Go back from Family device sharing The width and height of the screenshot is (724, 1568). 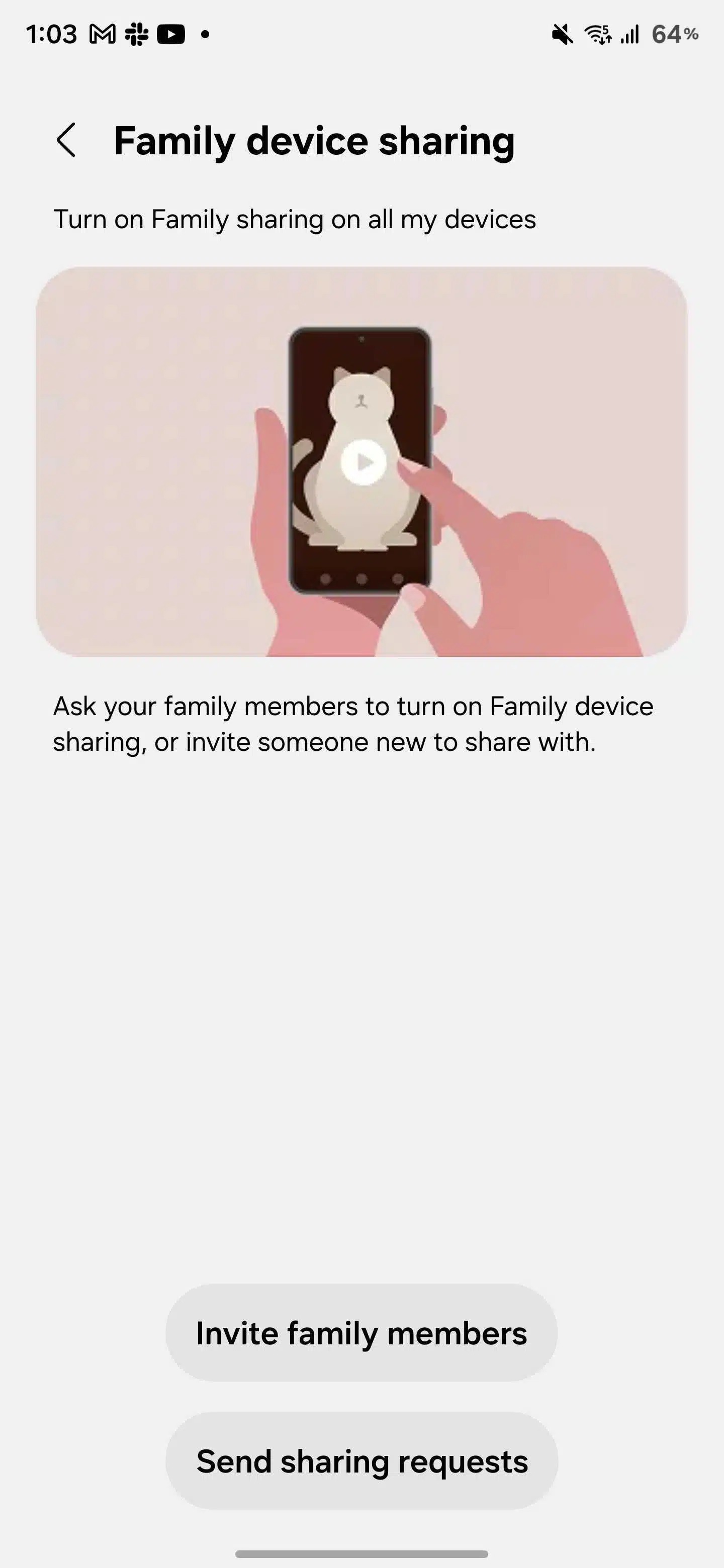66,140
